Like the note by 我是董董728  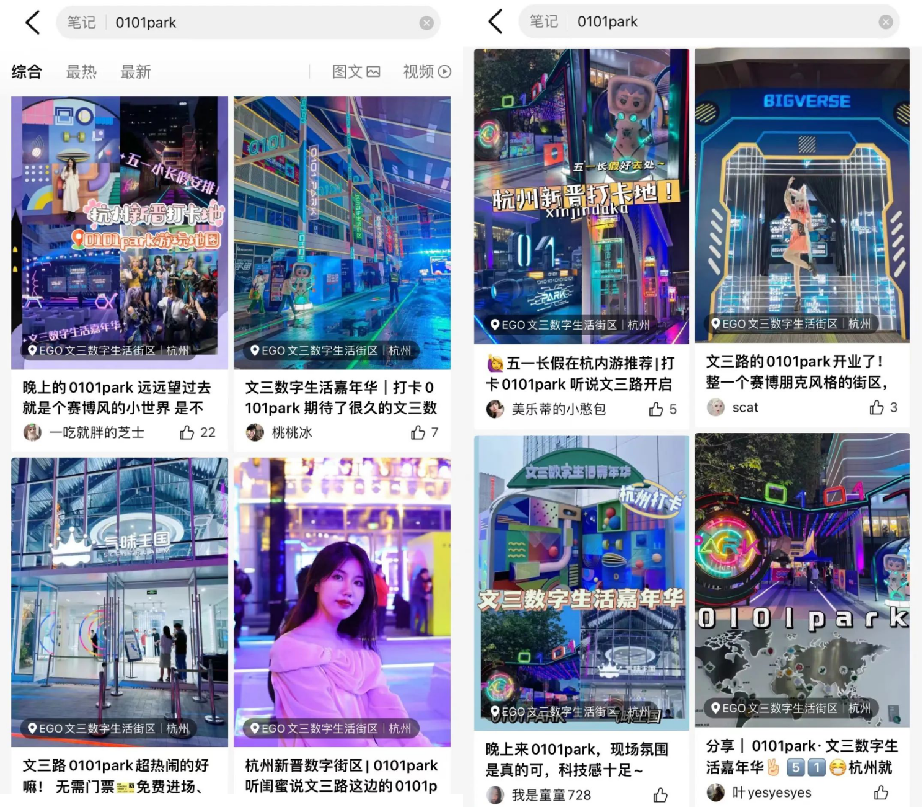(x=660, y=795)
